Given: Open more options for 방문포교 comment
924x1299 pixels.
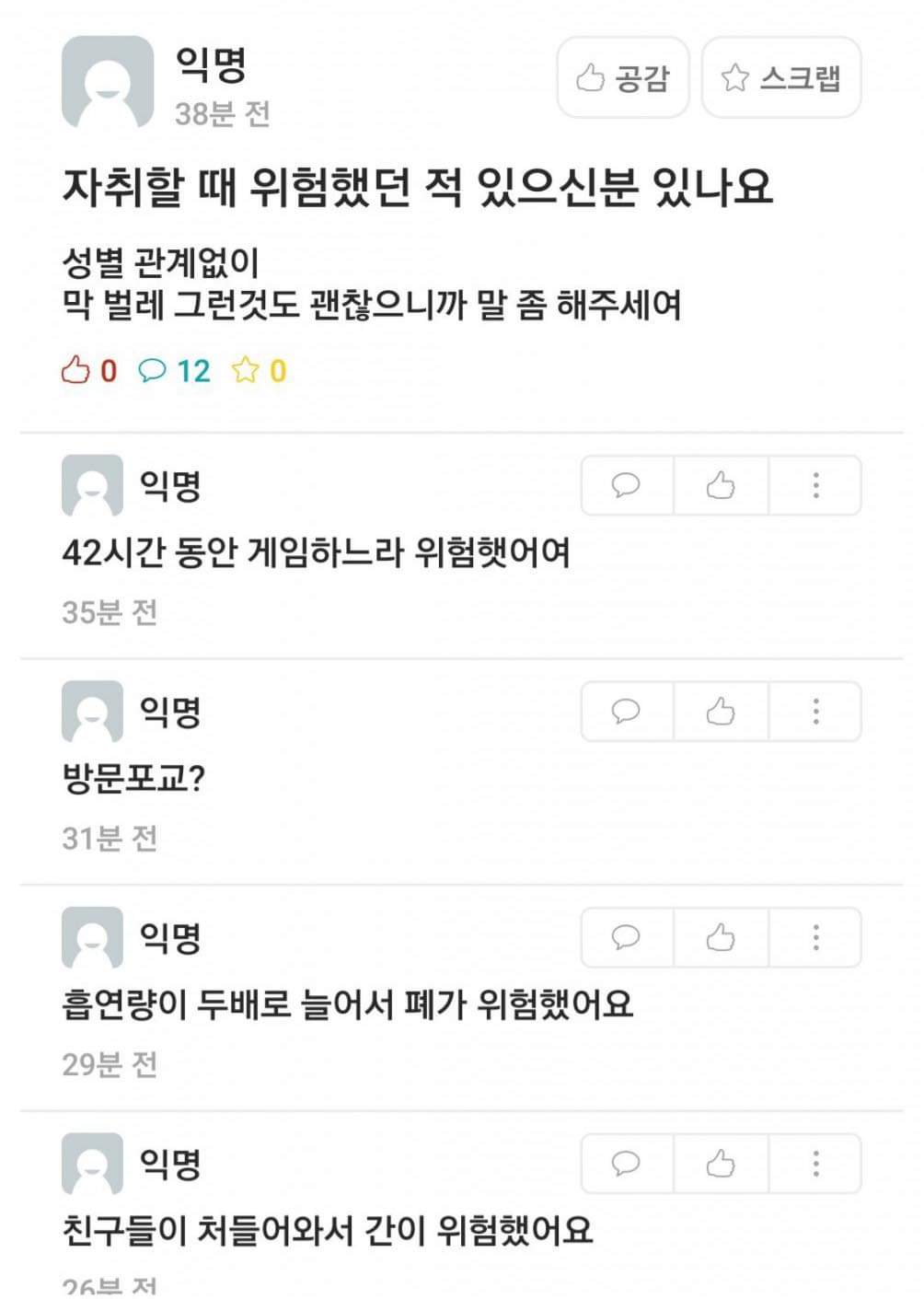Looking at the screenshot, I should click(x=815, y=712).
